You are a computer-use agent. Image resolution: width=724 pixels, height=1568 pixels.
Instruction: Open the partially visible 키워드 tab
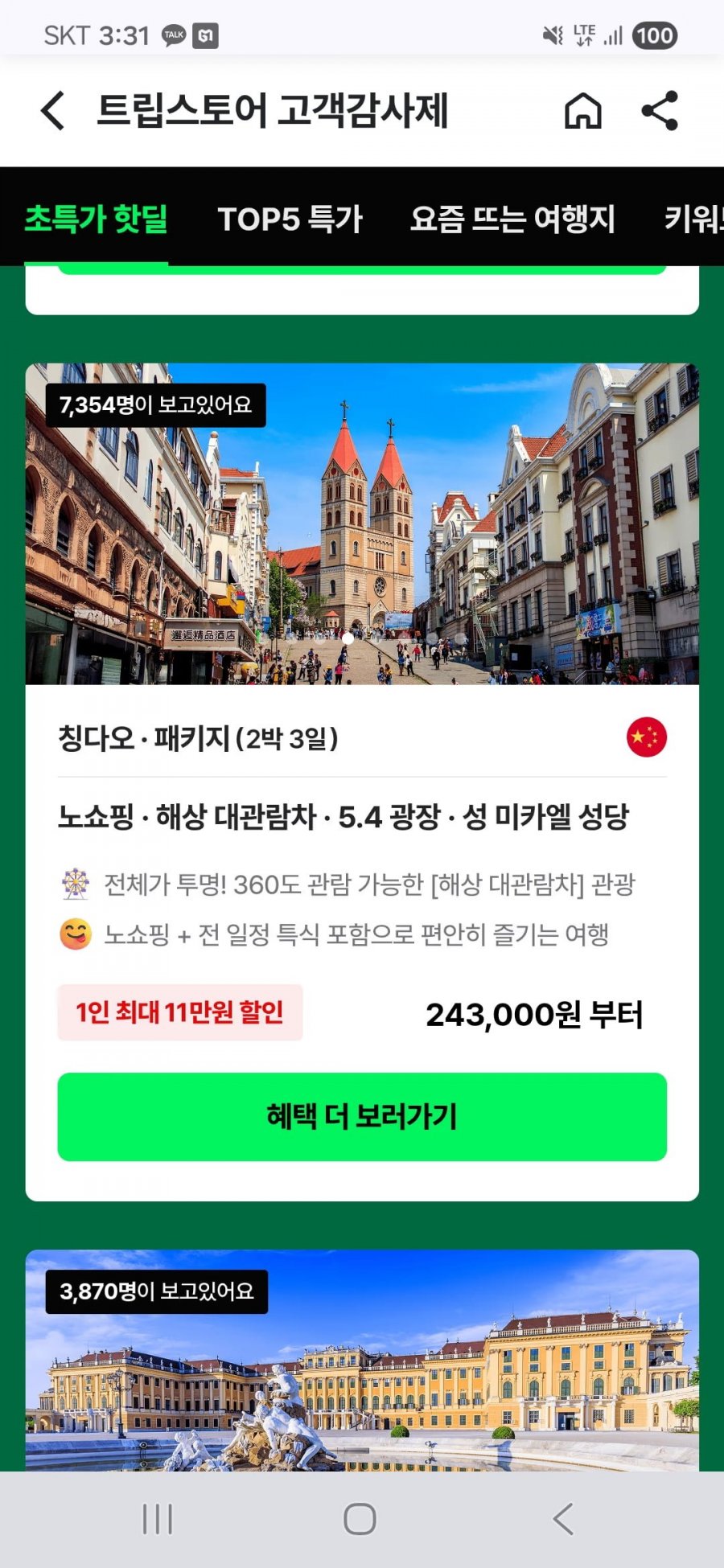point(693,219)
